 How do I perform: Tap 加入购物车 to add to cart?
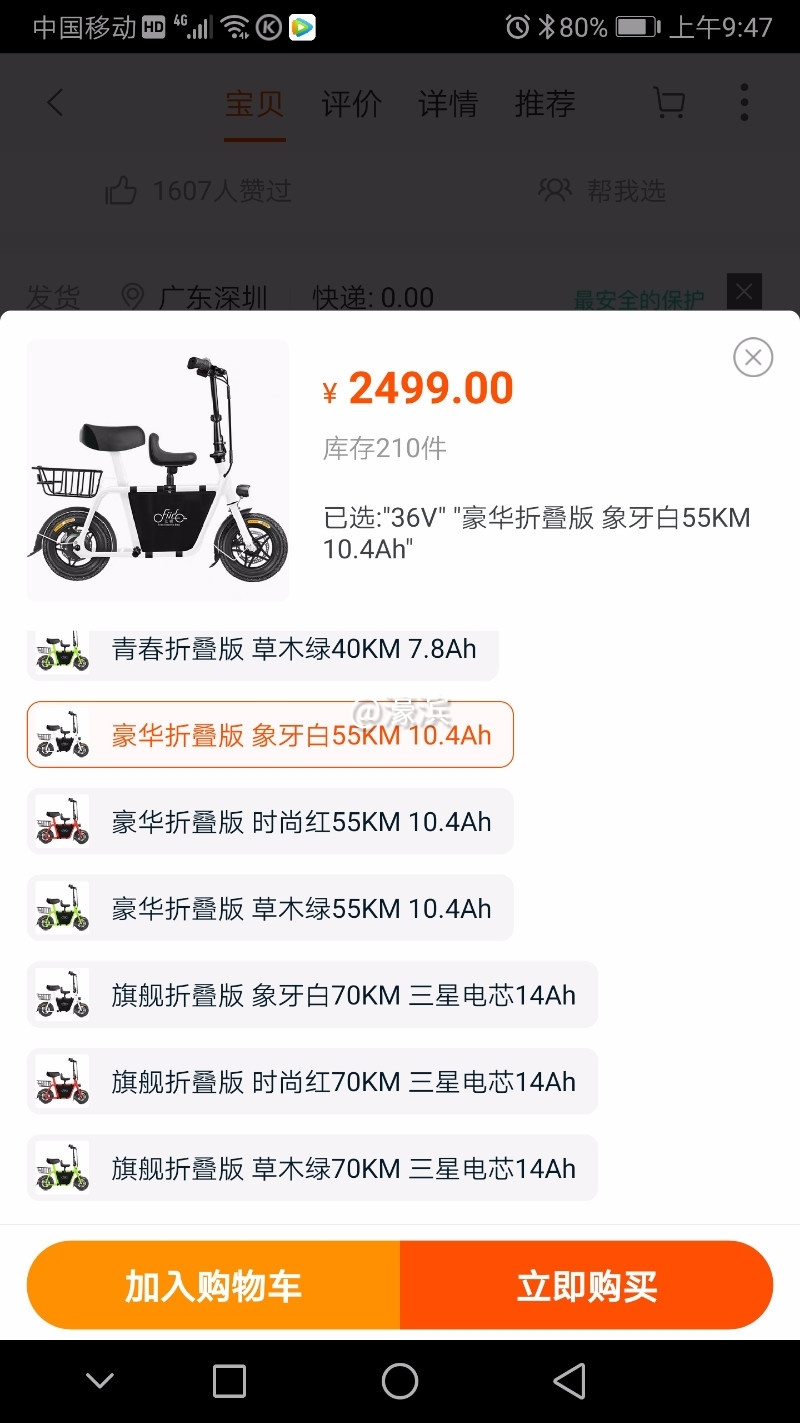(x=213, y=1286)
